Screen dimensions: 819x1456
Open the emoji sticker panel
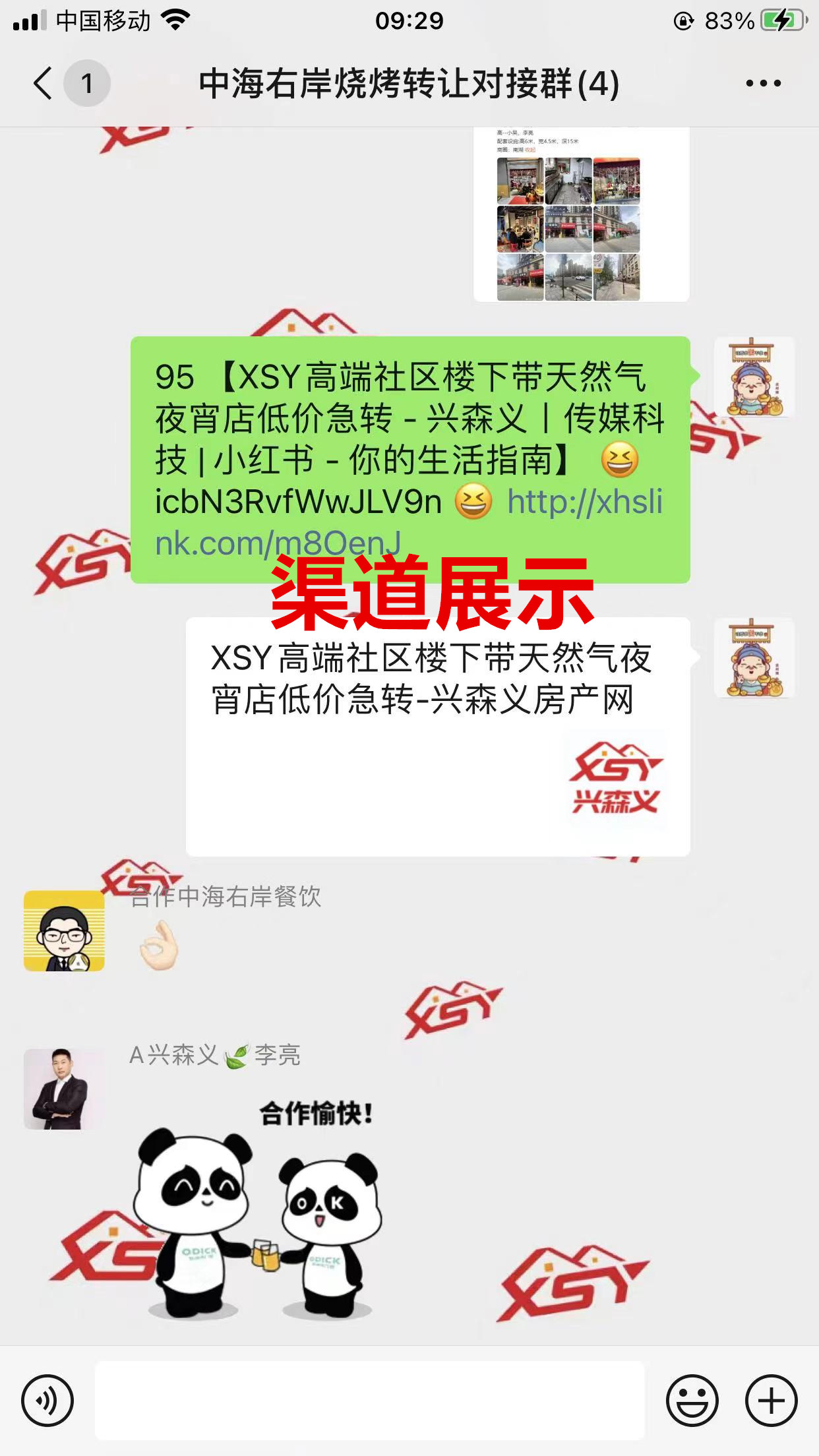point(692,1400)
